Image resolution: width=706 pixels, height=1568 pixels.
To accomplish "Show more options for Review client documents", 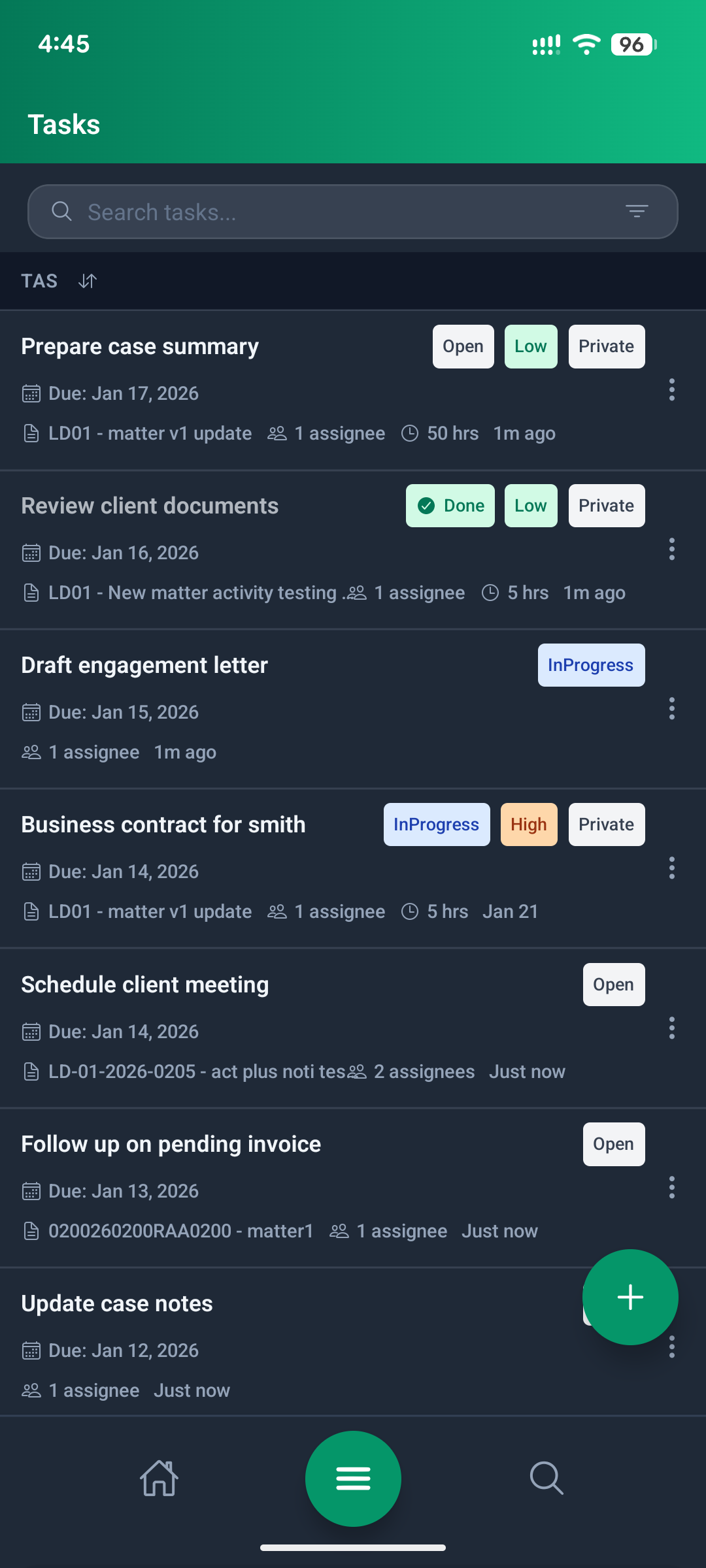I will [671, 549].
